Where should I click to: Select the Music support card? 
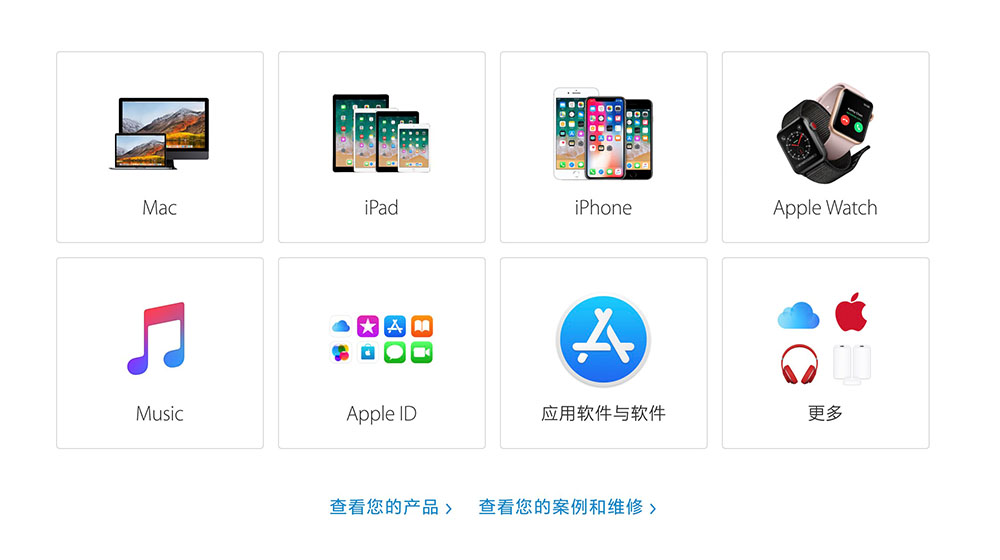pos(160,353)
